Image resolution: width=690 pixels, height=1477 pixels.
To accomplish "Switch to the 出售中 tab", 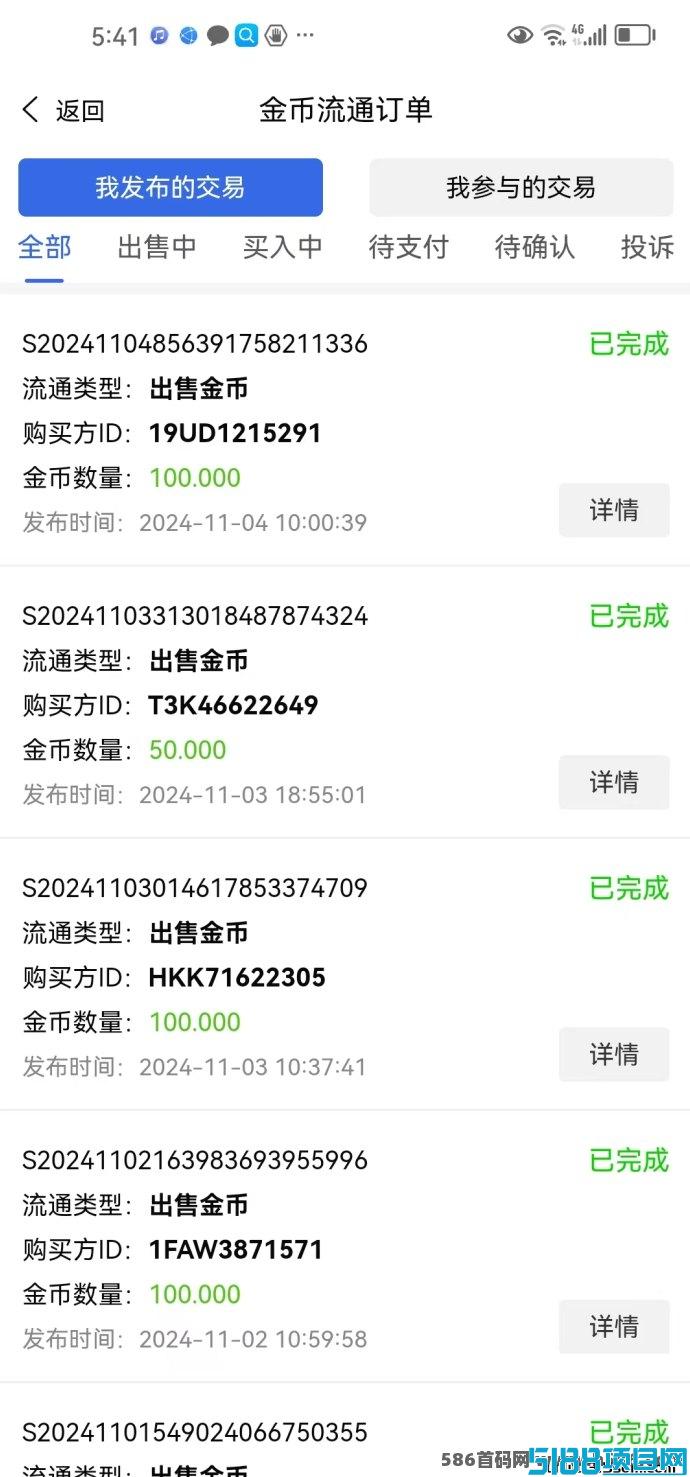I will click(x=157, y=248).
